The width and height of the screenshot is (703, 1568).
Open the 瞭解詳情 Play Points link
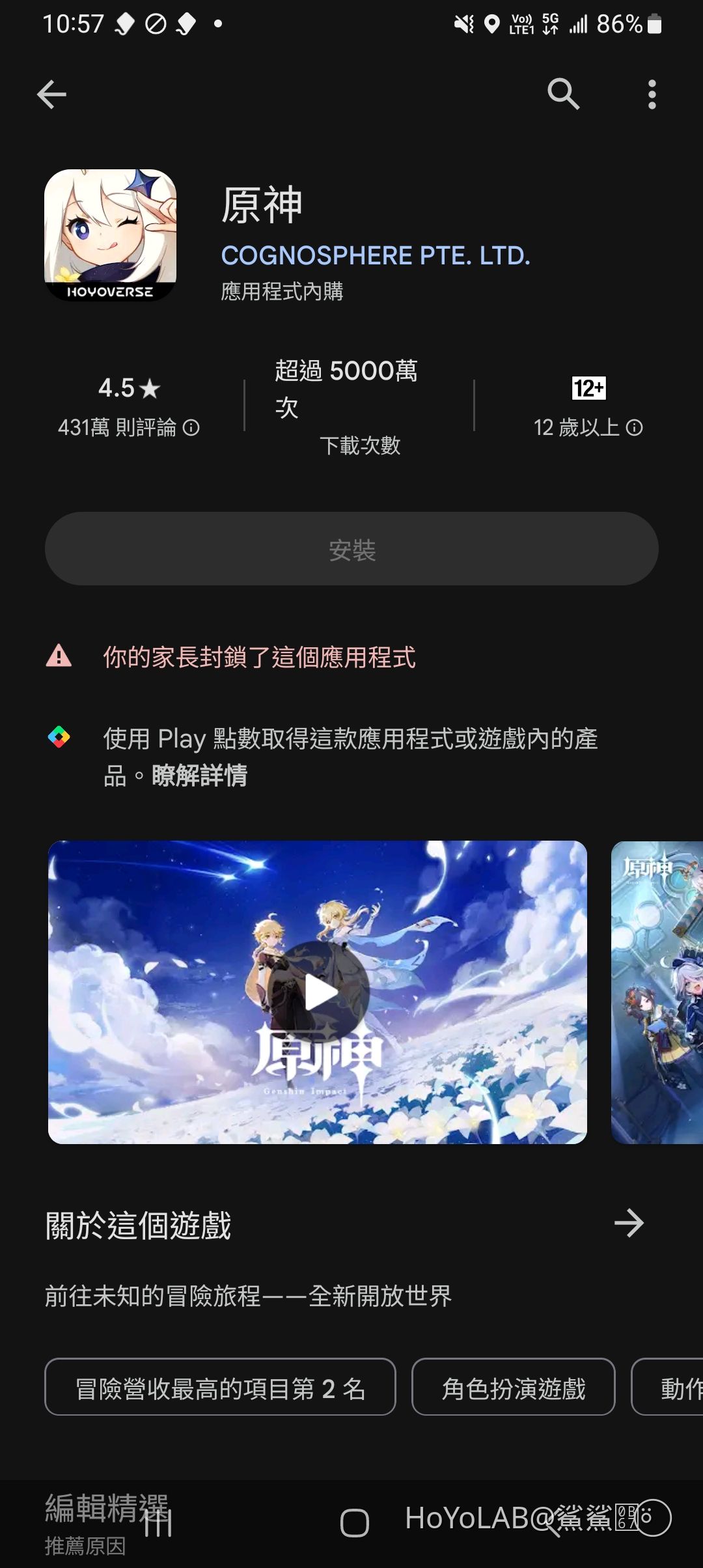(199, 776)
